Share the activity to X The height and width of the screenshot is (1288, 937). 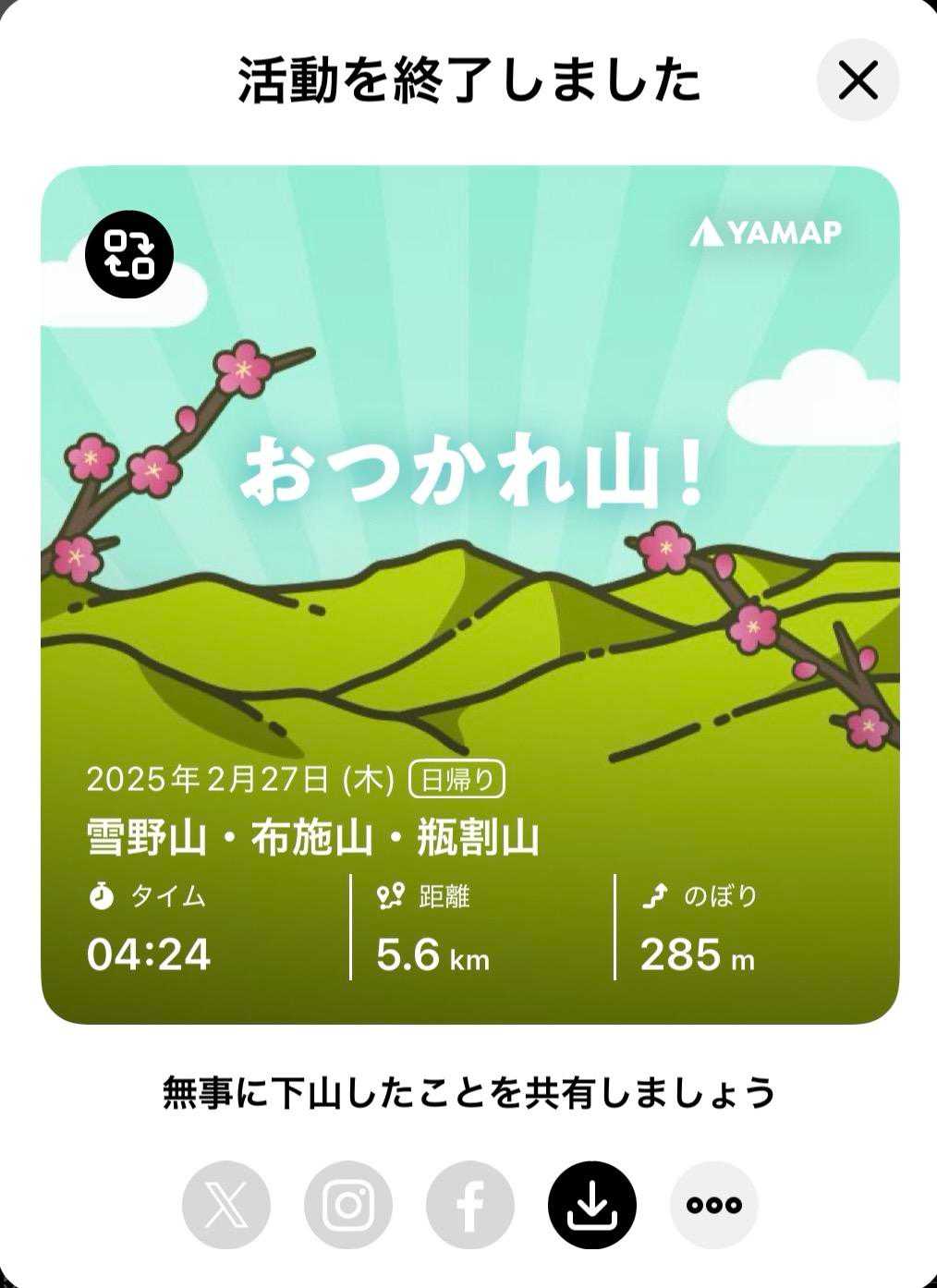pyautogui.click(x=226, y=1205)
